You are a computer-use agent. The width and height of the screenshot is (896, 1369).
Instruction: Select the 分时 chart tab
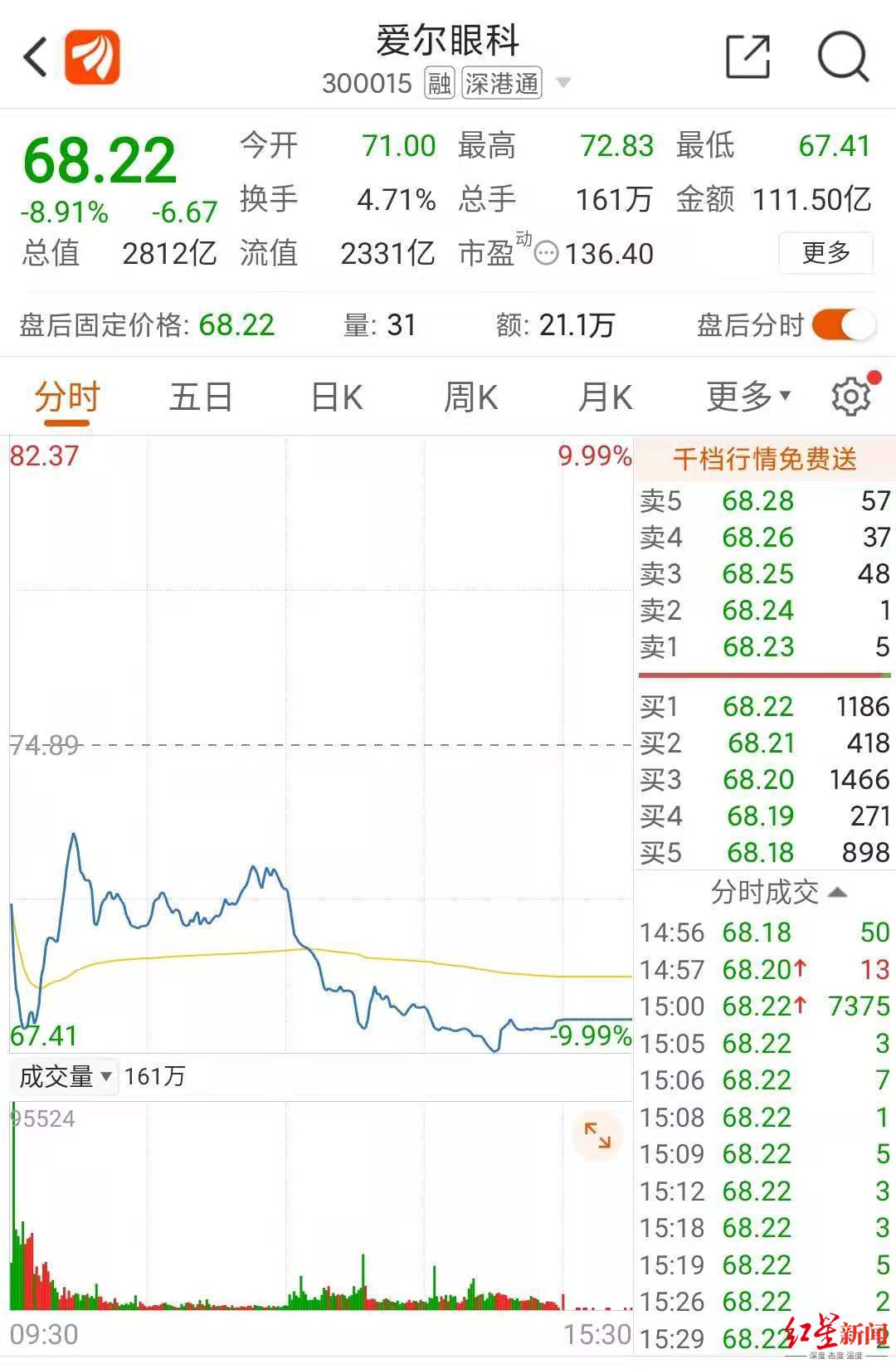(66, 397)
